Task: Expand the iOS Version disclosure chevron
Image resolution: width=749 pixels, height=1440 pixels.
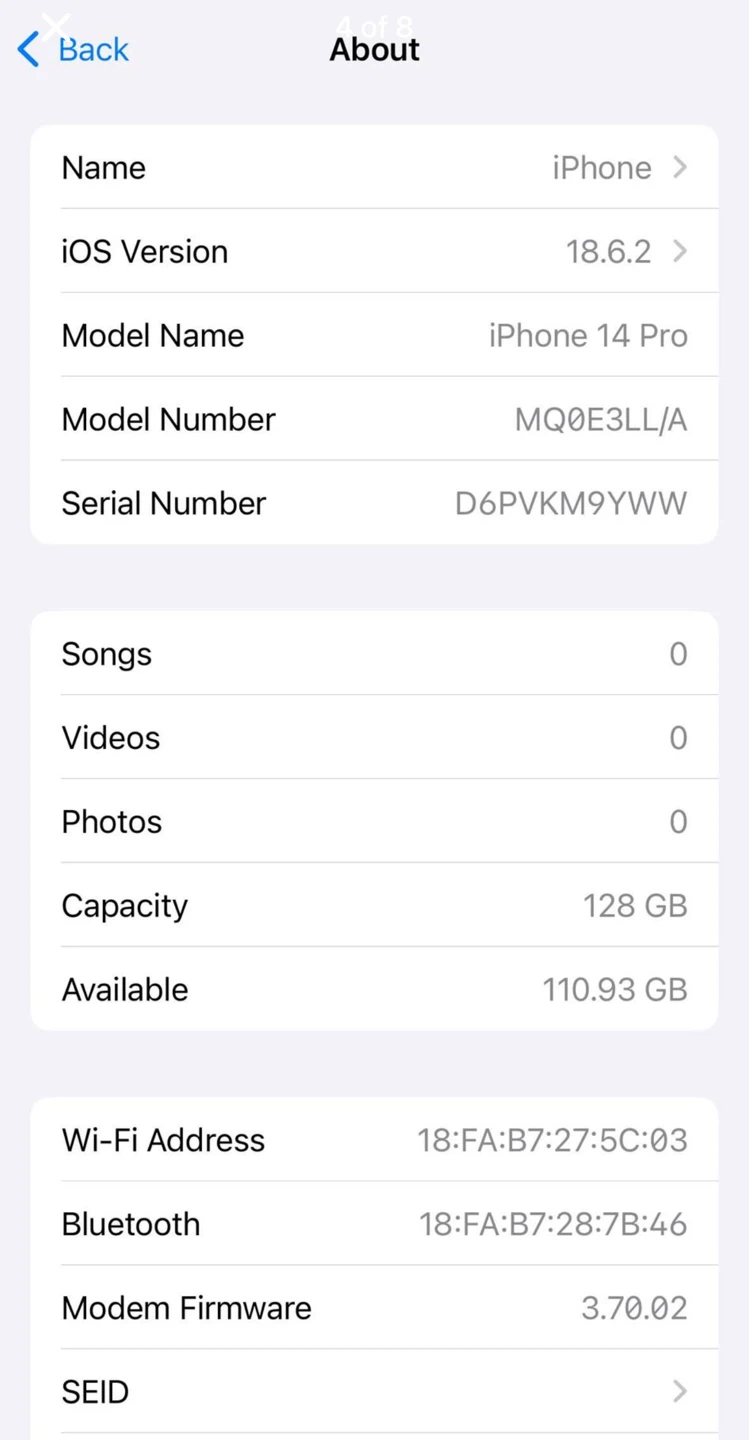Action: click(x=681, y=251)
